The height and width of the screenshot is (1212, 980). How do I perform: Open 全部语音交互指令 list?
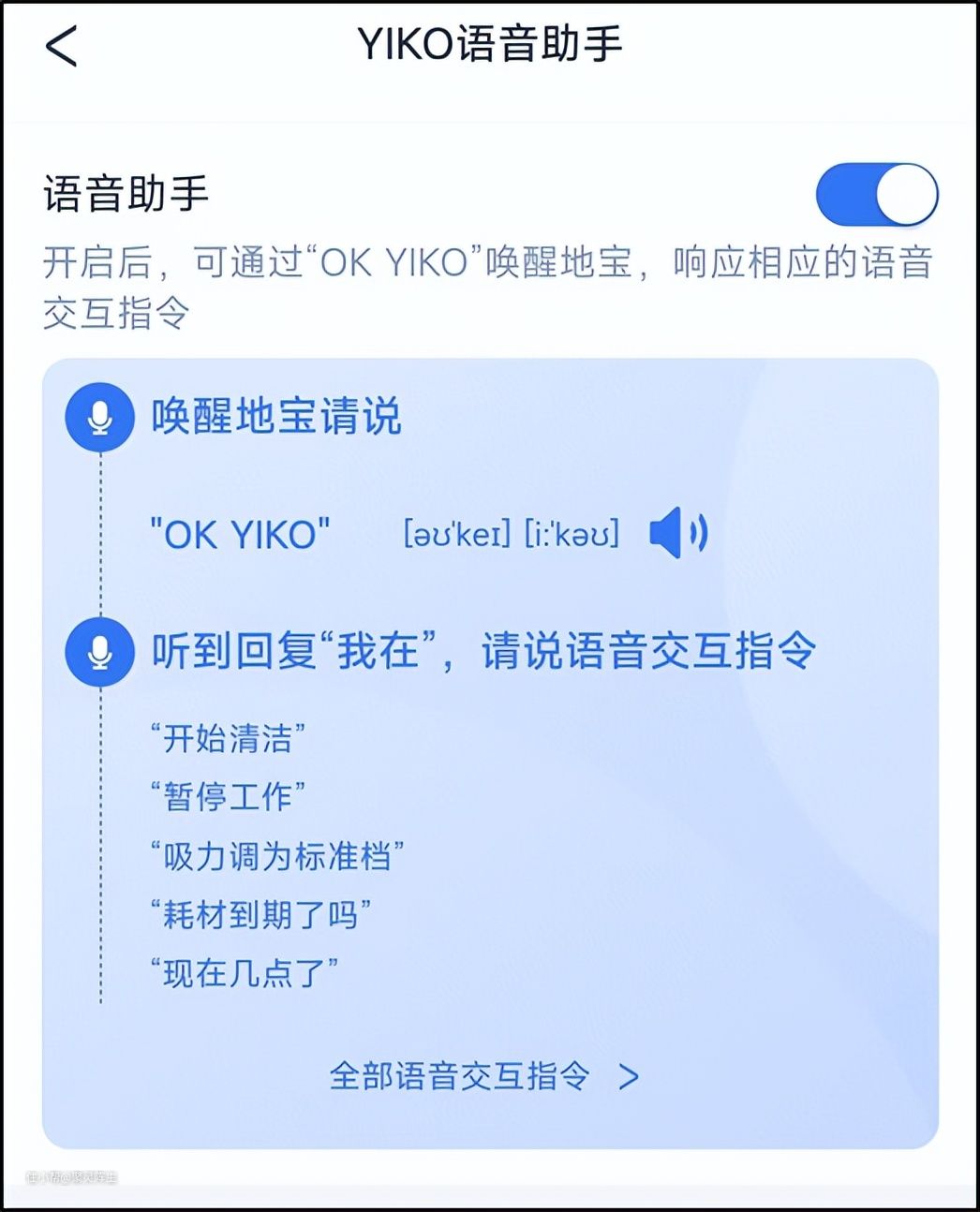483,1076
